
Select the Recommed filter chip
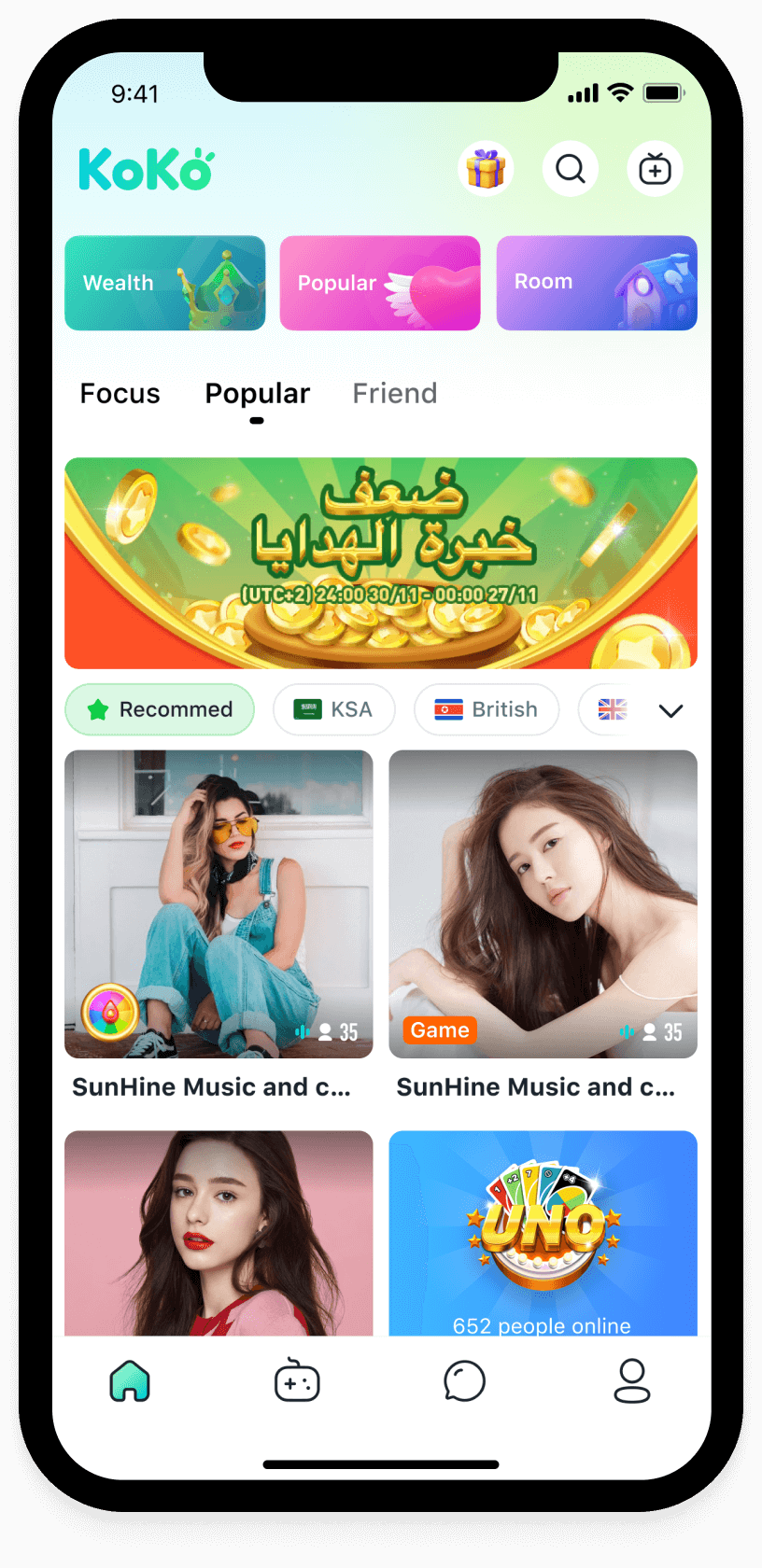pos(160,709)
